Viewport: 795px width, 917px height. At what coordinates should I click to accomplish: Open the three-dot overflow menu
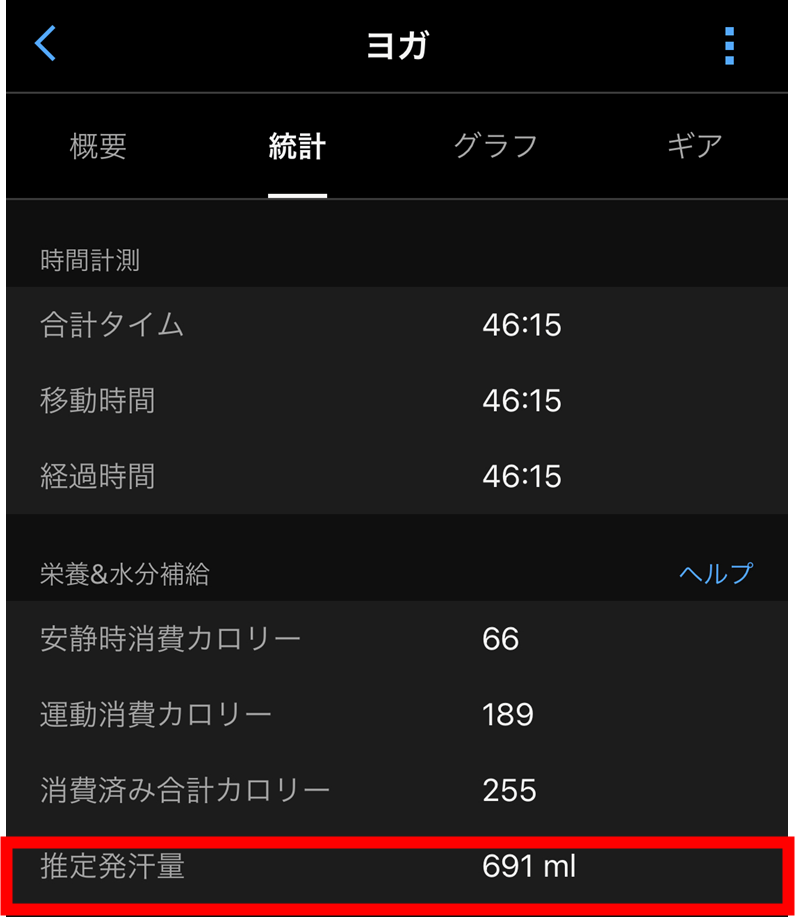point(729,46)
